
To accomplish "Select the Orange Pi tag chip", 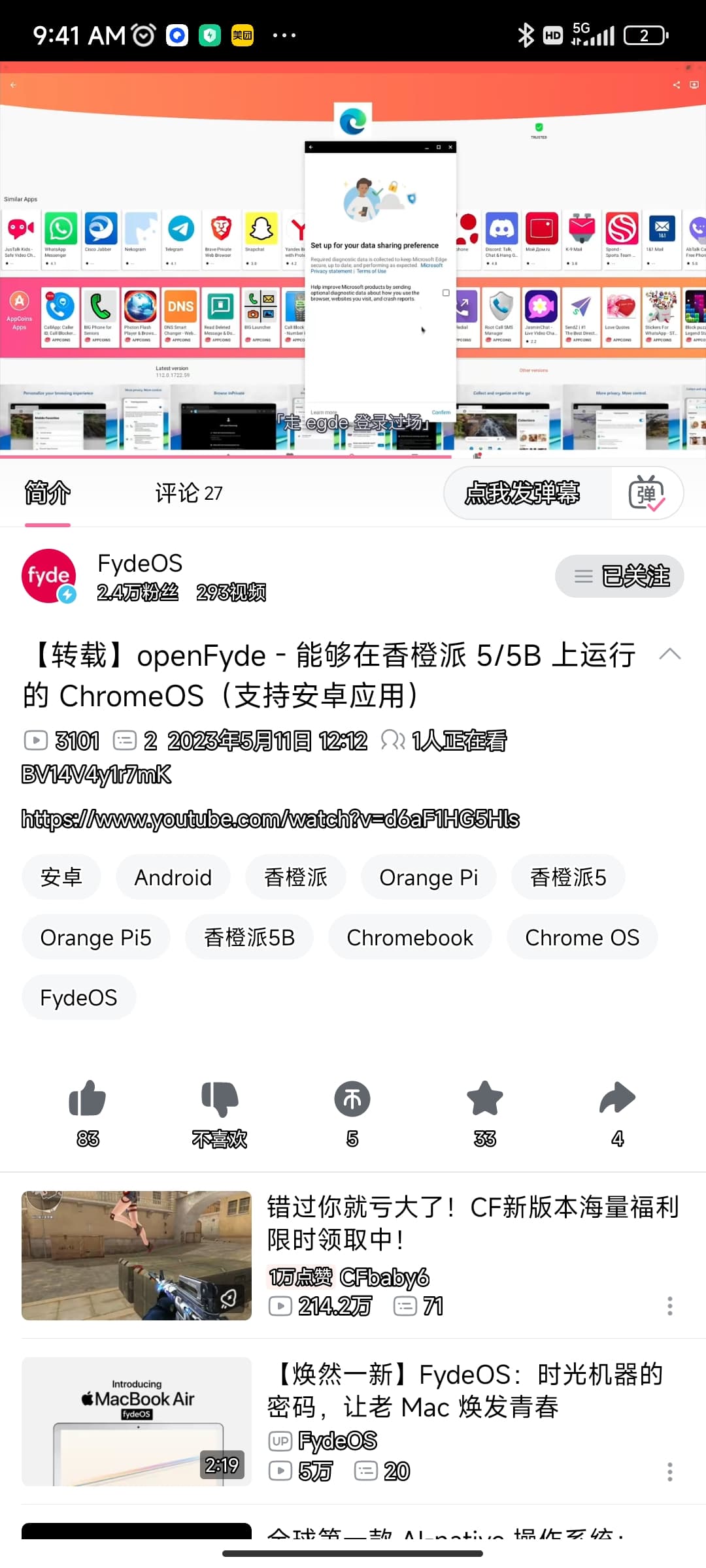I will 428,877.
